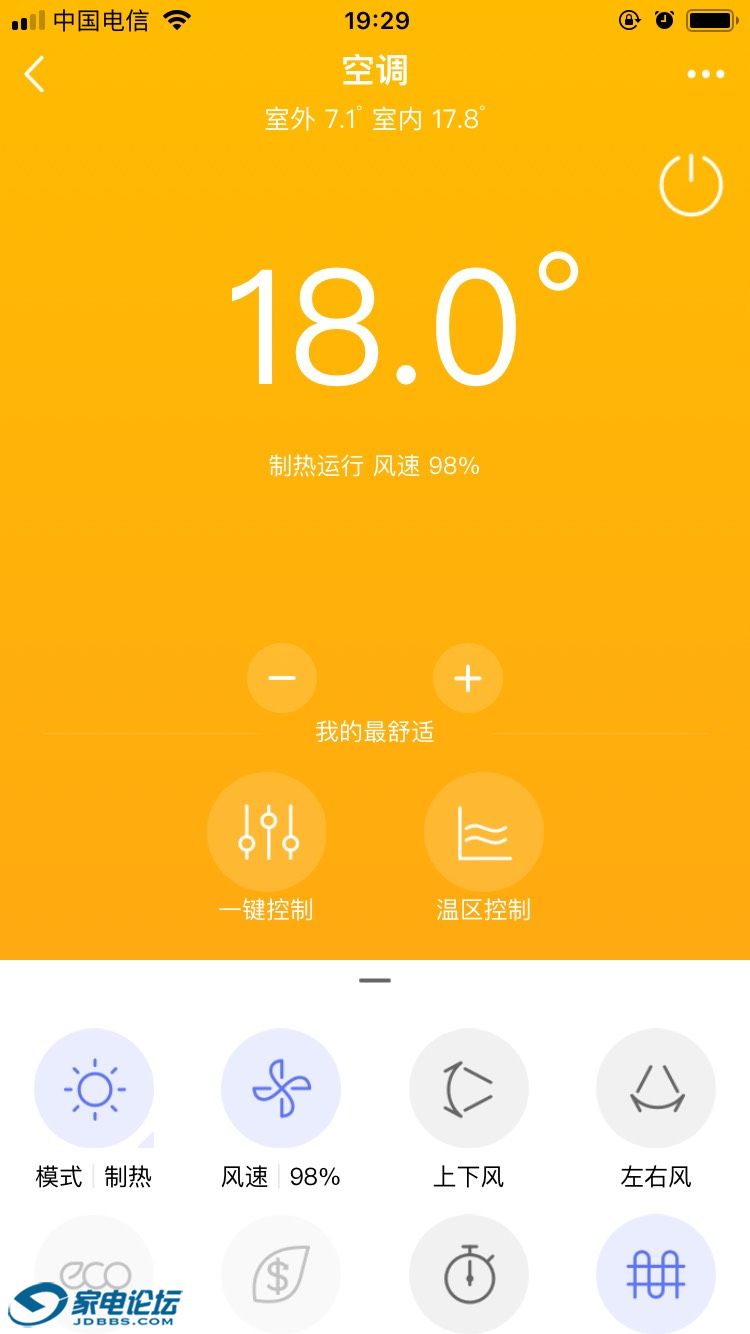This screenshot has height=1334, width=750.
Task: Expand the bottom panel drag handle
Action: (375, 980)
